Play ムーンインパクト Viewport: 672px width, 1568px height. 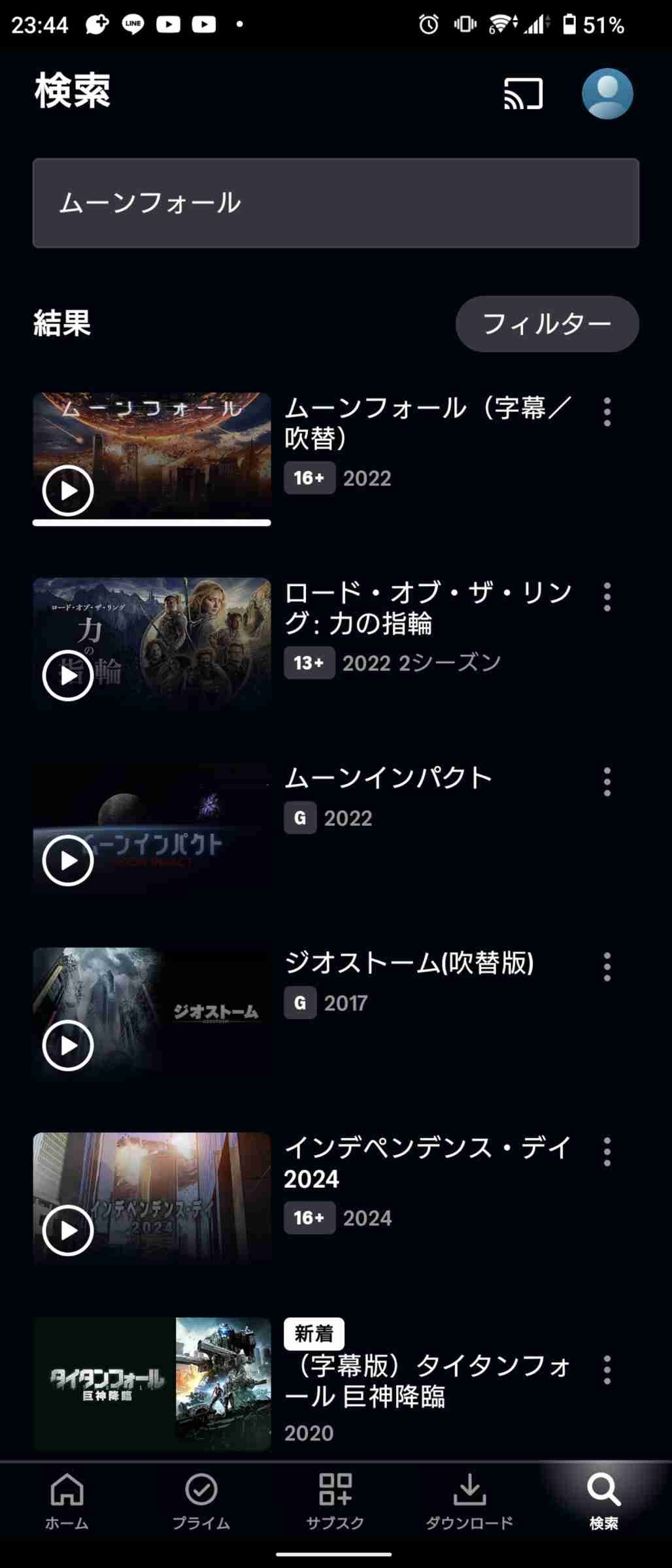click(68, 860)
